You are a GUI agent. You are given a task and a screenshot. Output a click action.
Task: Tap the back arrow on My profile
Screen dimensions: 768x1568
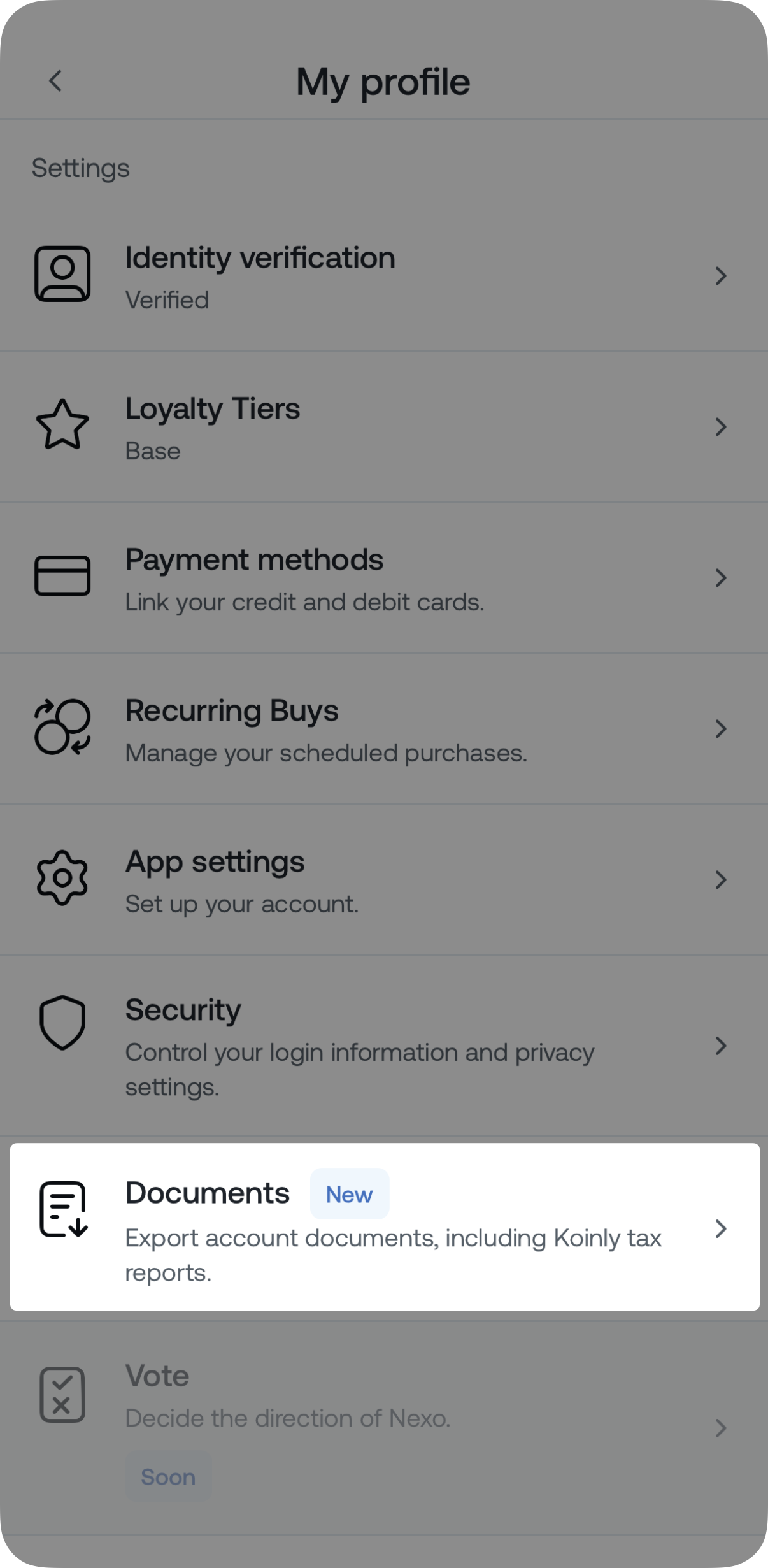(56, 81)
